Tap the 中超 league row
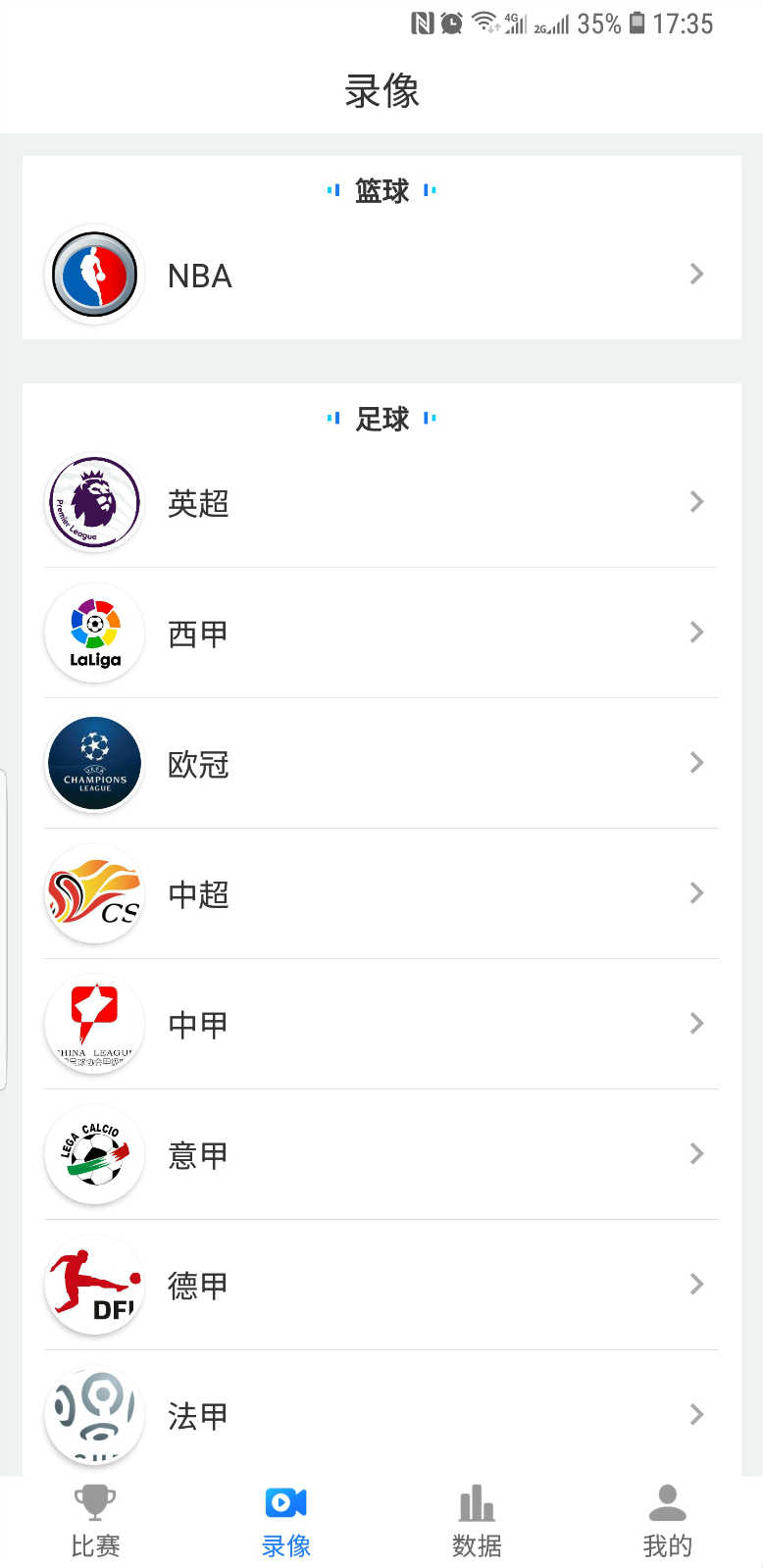763x1568 pixels. coord(381,893)
